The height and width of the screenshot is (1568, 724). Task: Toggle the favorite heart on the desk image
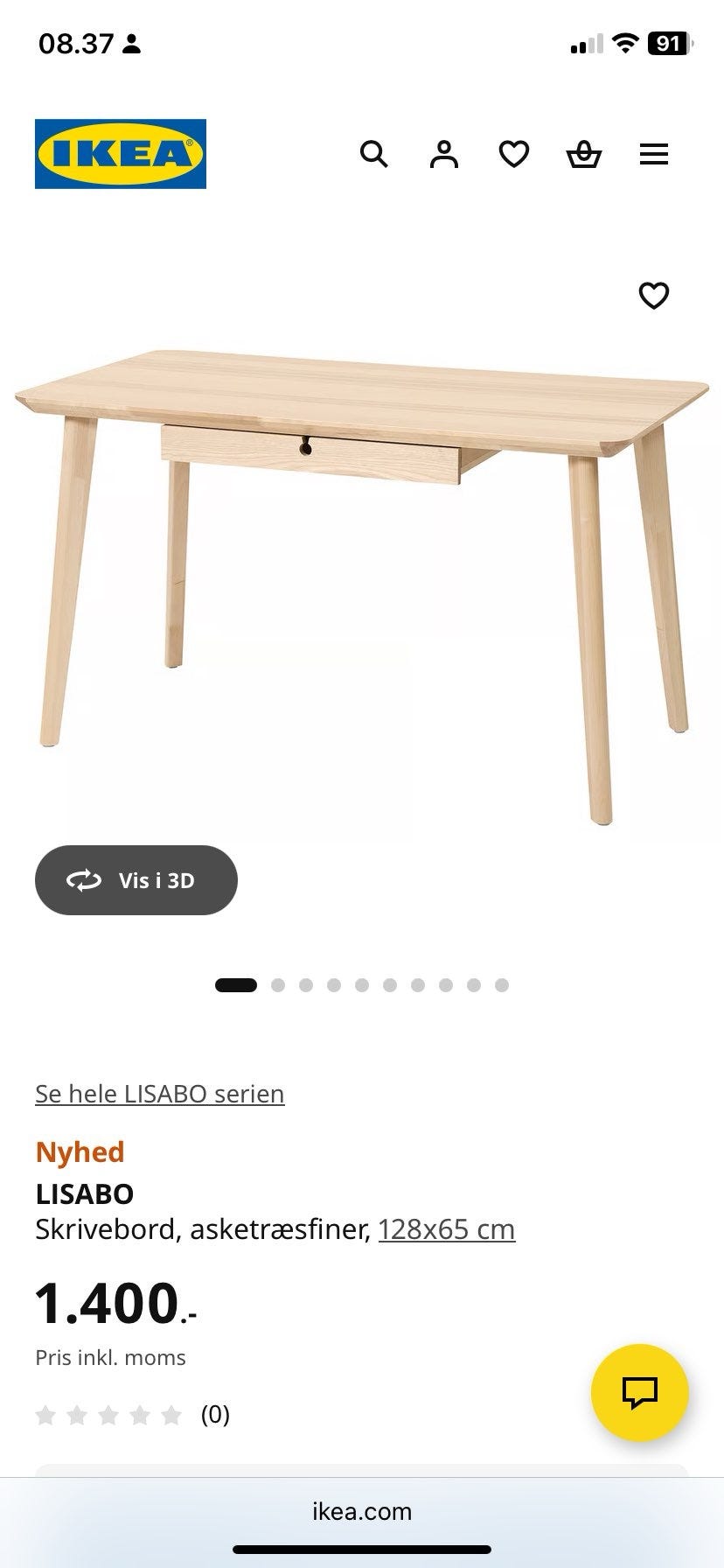pos(655,296)
